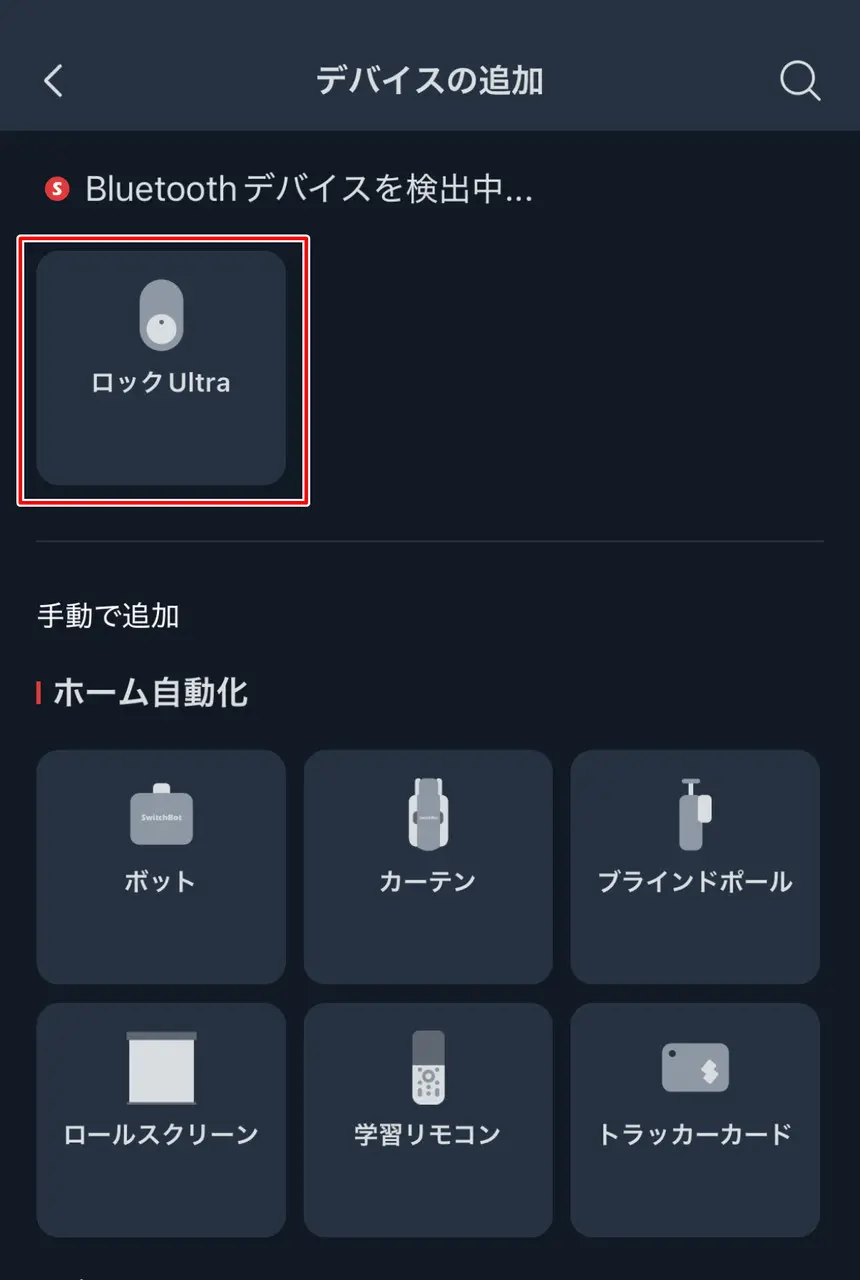Open the ブラインドポール device tile

[695, 866]
